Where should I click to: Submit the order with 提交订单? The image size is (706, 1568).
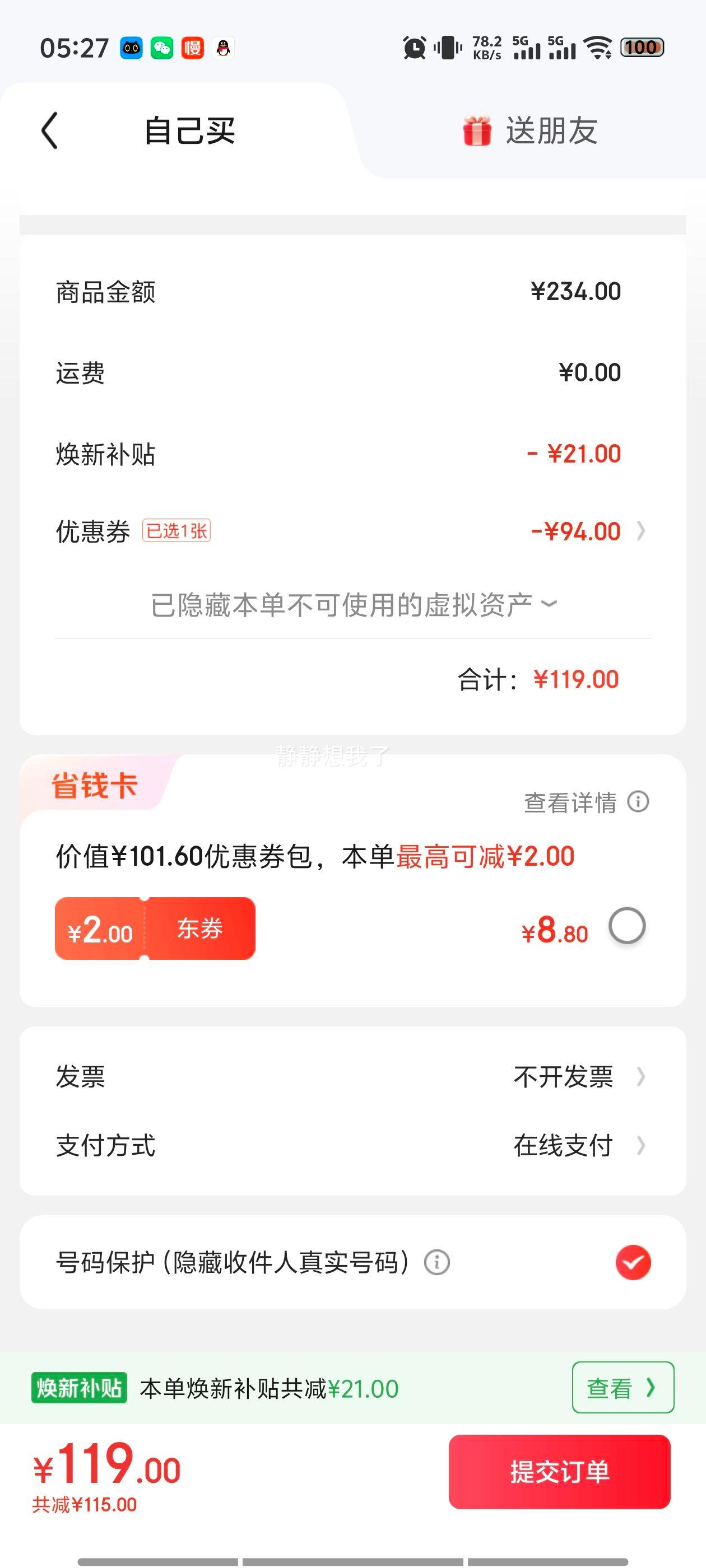pyautogui.click(x=559, y=1472)
